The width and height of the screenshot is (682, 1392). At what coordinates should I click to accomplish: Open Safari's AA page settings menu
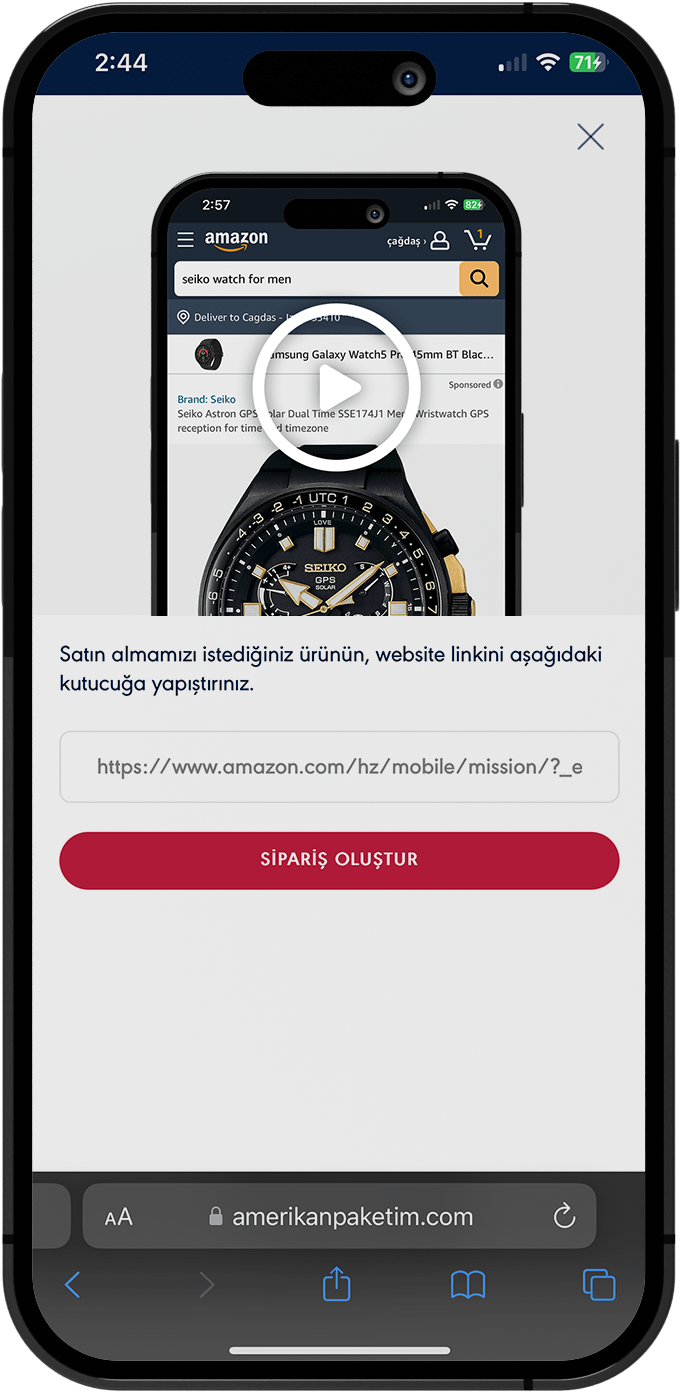(119, 1217)
